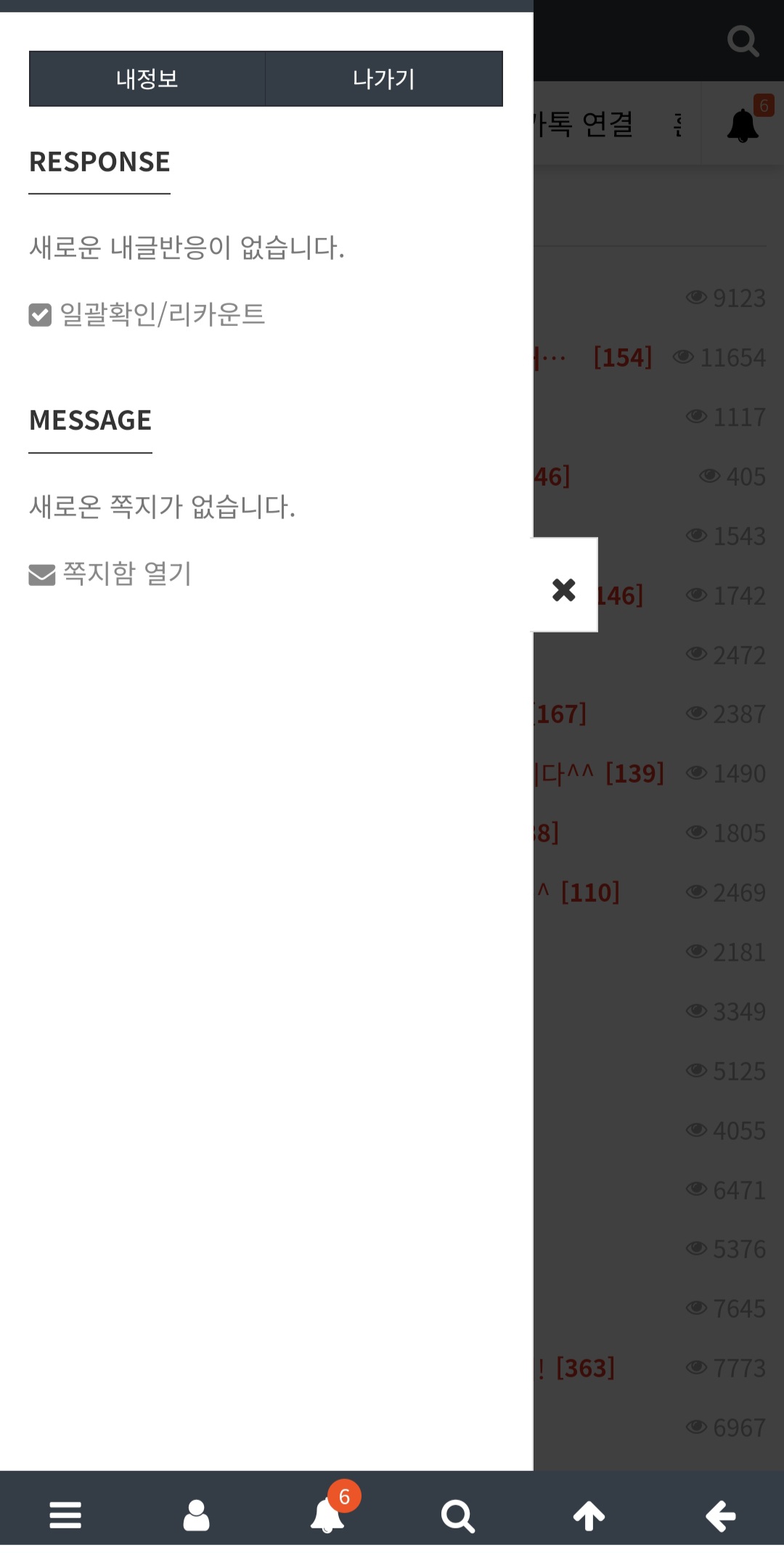Open the hamburger menu in the bottom bar
This screenshot has height=1553, width=784.
tap(65, 1515)
